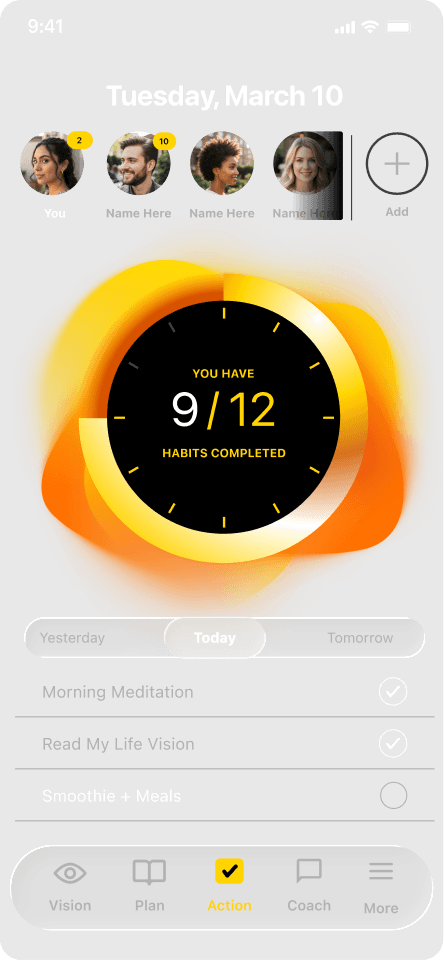Screen dimensions: 444x960
Task: Go to the Plan tab
Action: point(149,887)
